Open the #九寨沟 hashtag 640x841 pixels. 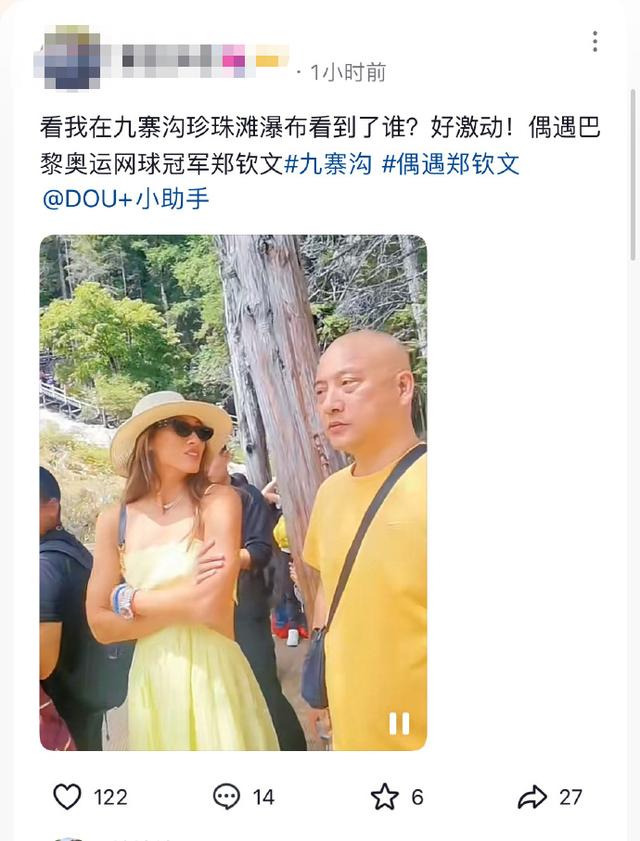point(329,164)
